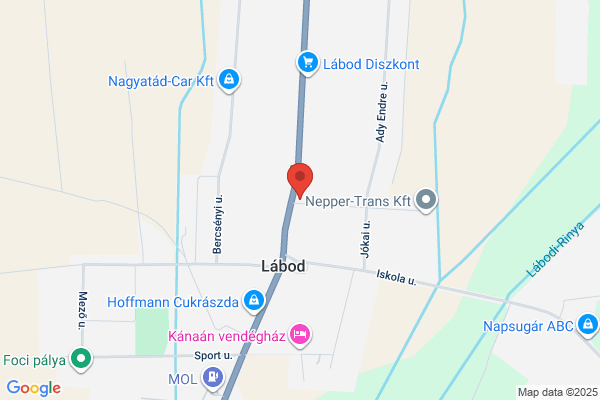Open the Lábod Diszkont shop marker
Image resolution: width=600 pixels, height=400 pixels.
coord(308,63)
